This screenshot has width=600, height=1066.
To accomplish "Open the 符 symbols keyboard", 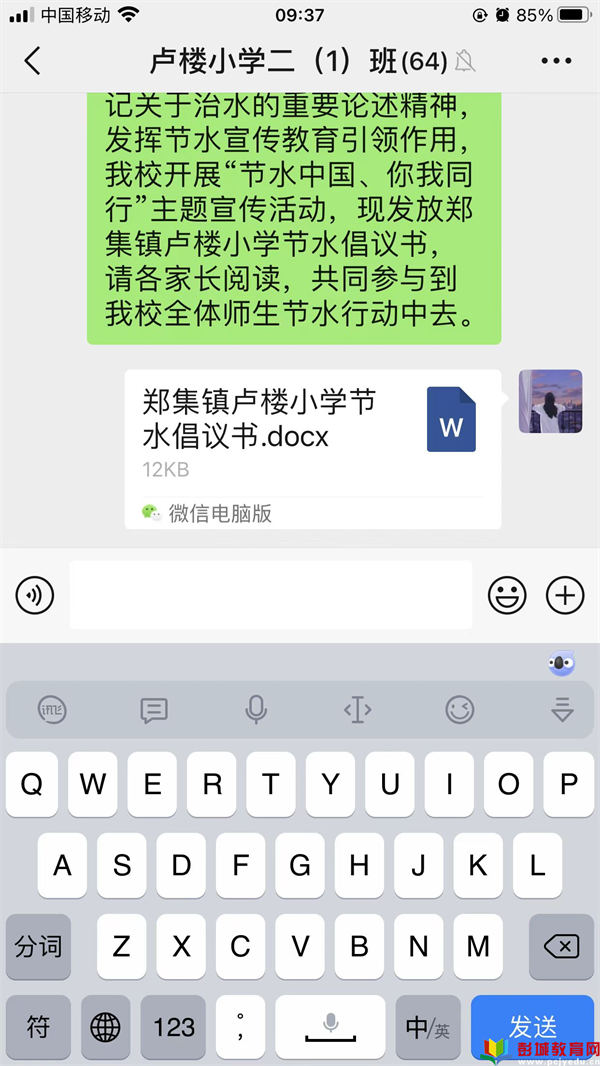I will (38, 1027).
